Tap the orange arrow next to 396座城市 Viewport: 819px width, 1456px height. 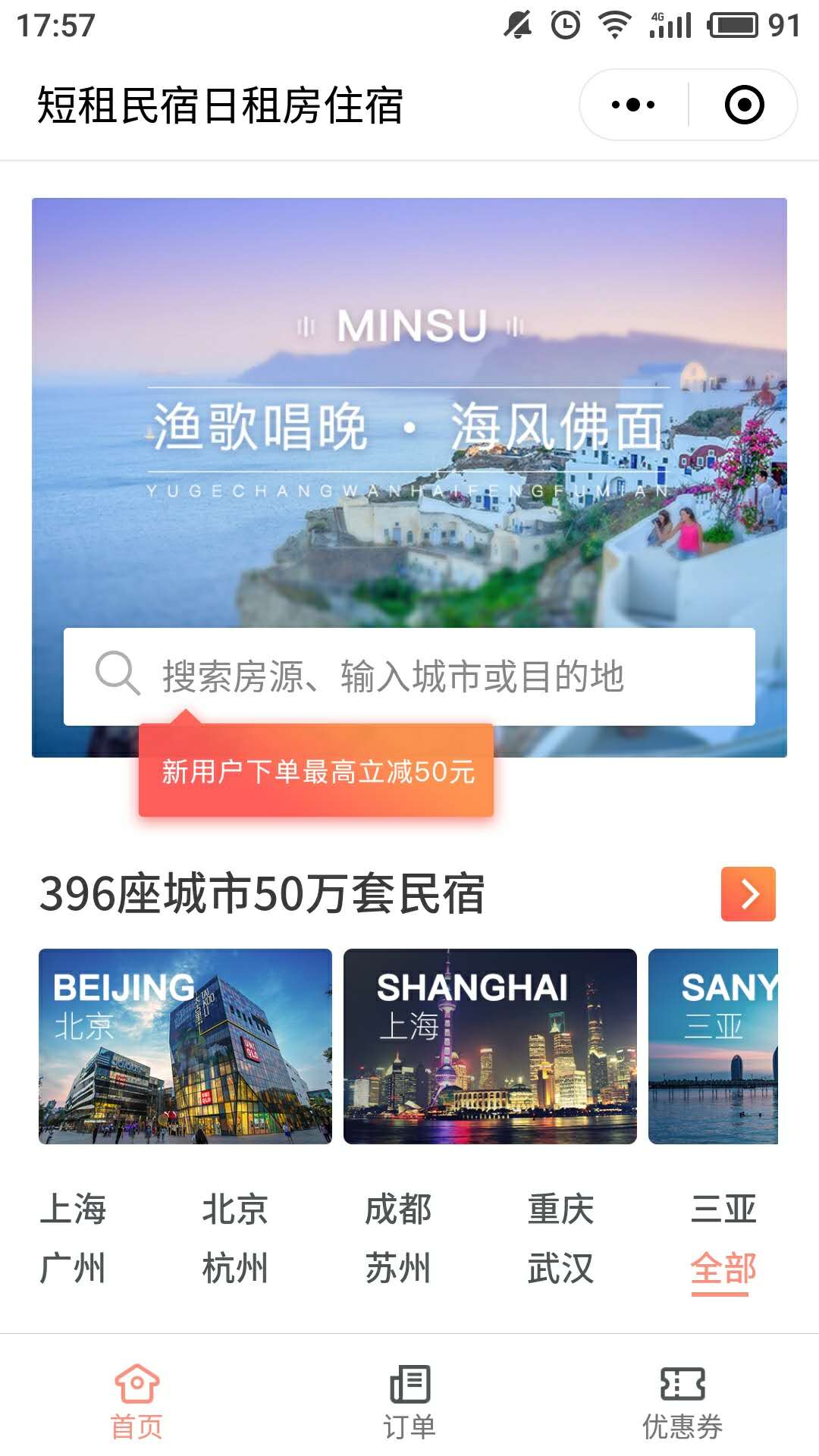point(748,894)
